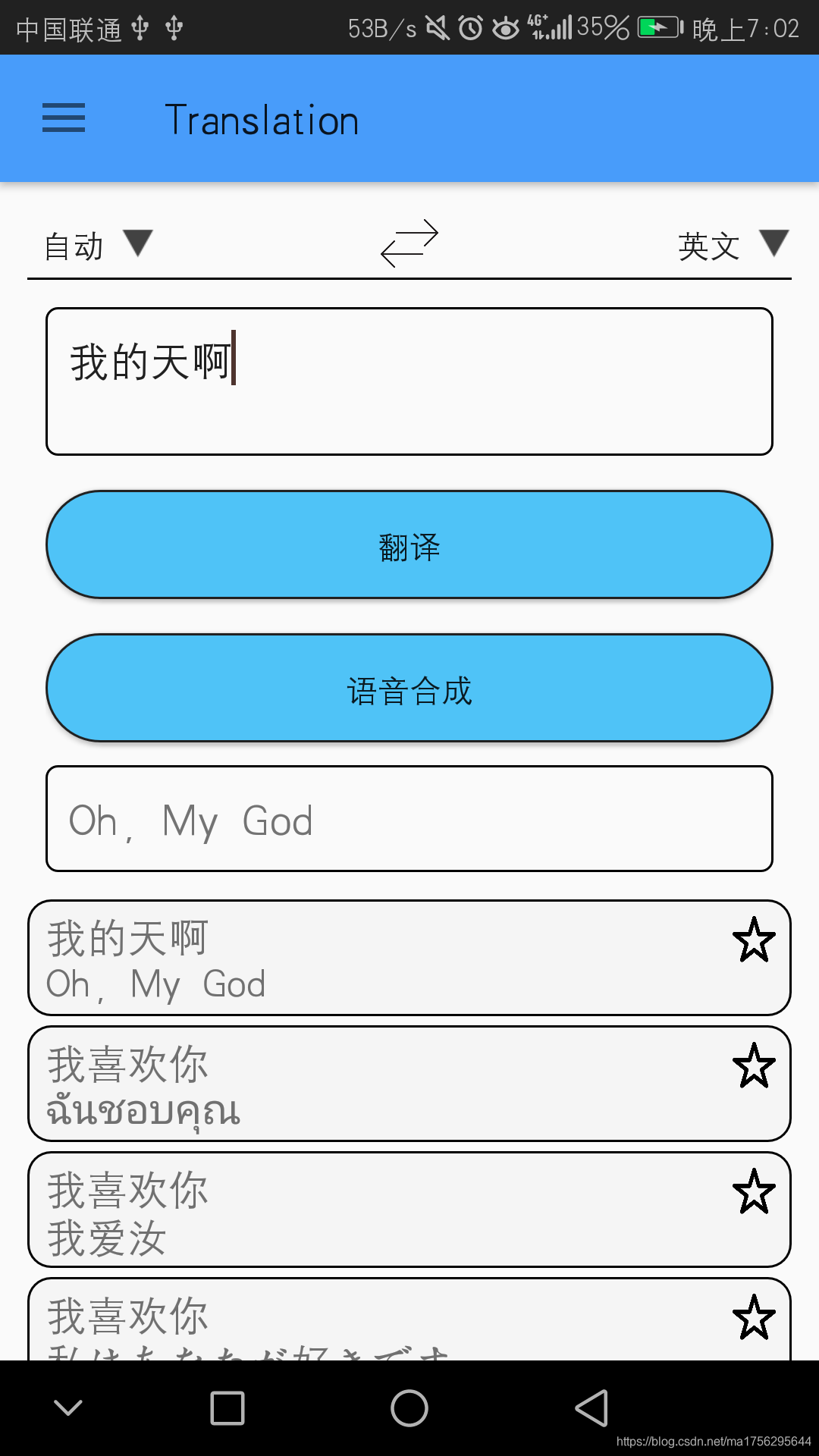Click inside the 我的天啊 input field
The image size is (819, 1456).
pos(409,379)
